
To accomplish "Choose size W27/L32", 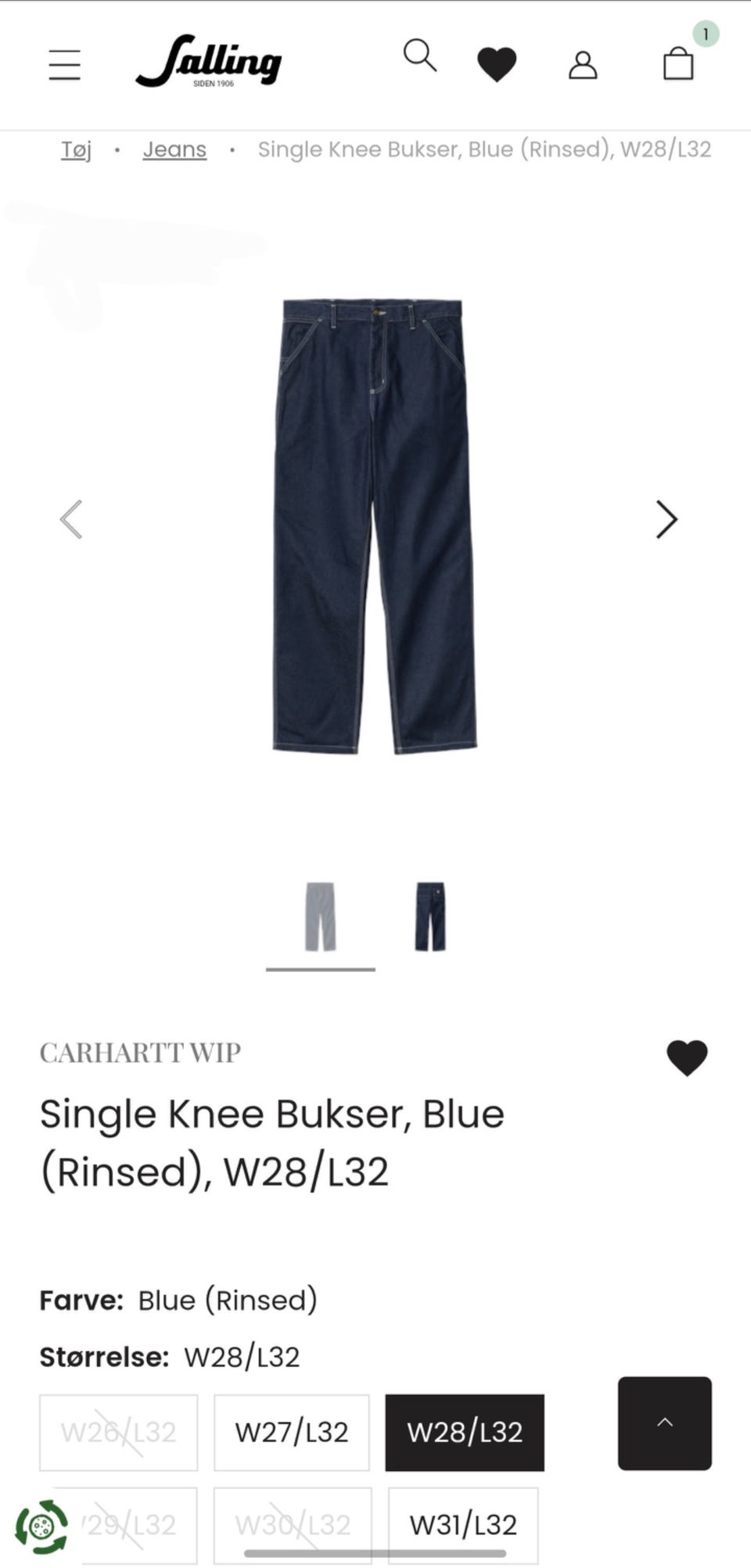I will click(x=291, y=1432).
